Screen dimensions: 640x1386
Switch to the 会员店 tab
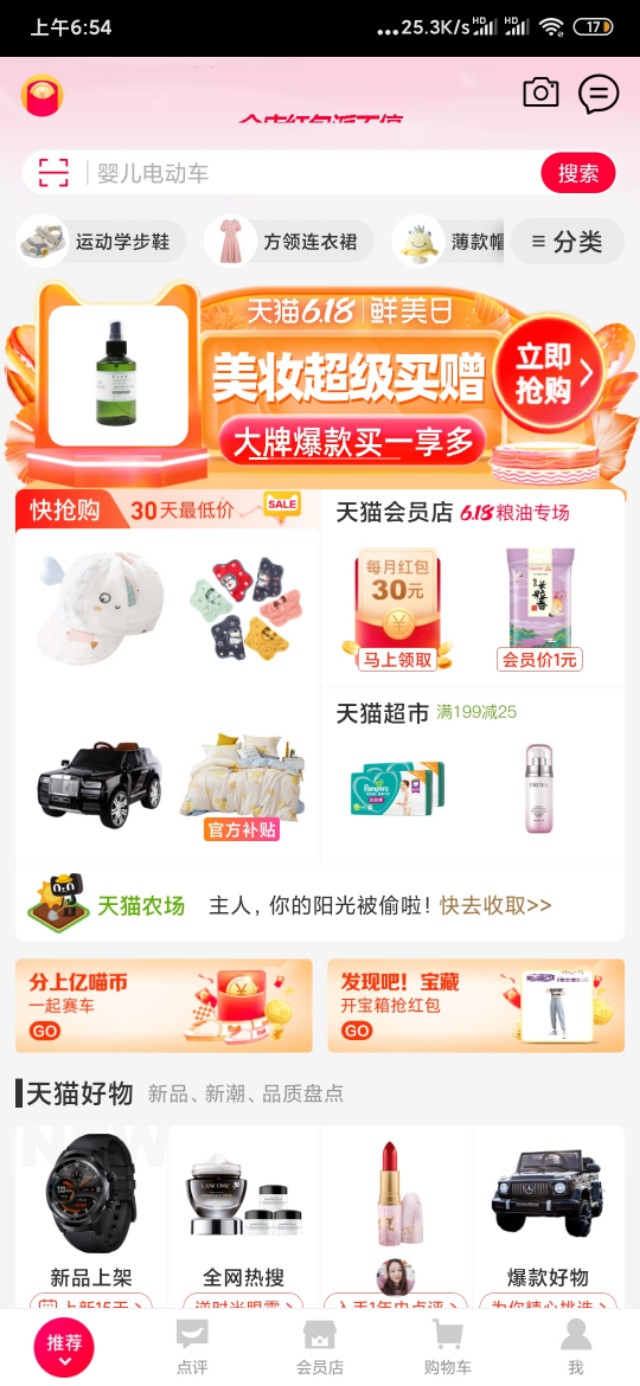(319, 1347)
